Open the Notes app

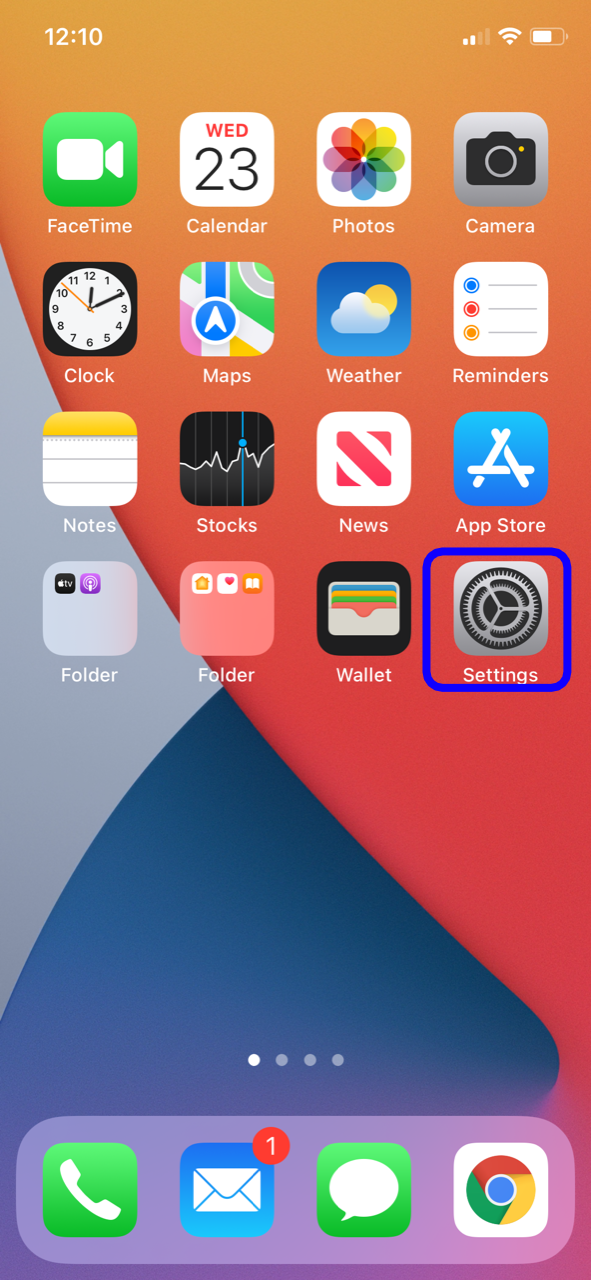point(90,459)
